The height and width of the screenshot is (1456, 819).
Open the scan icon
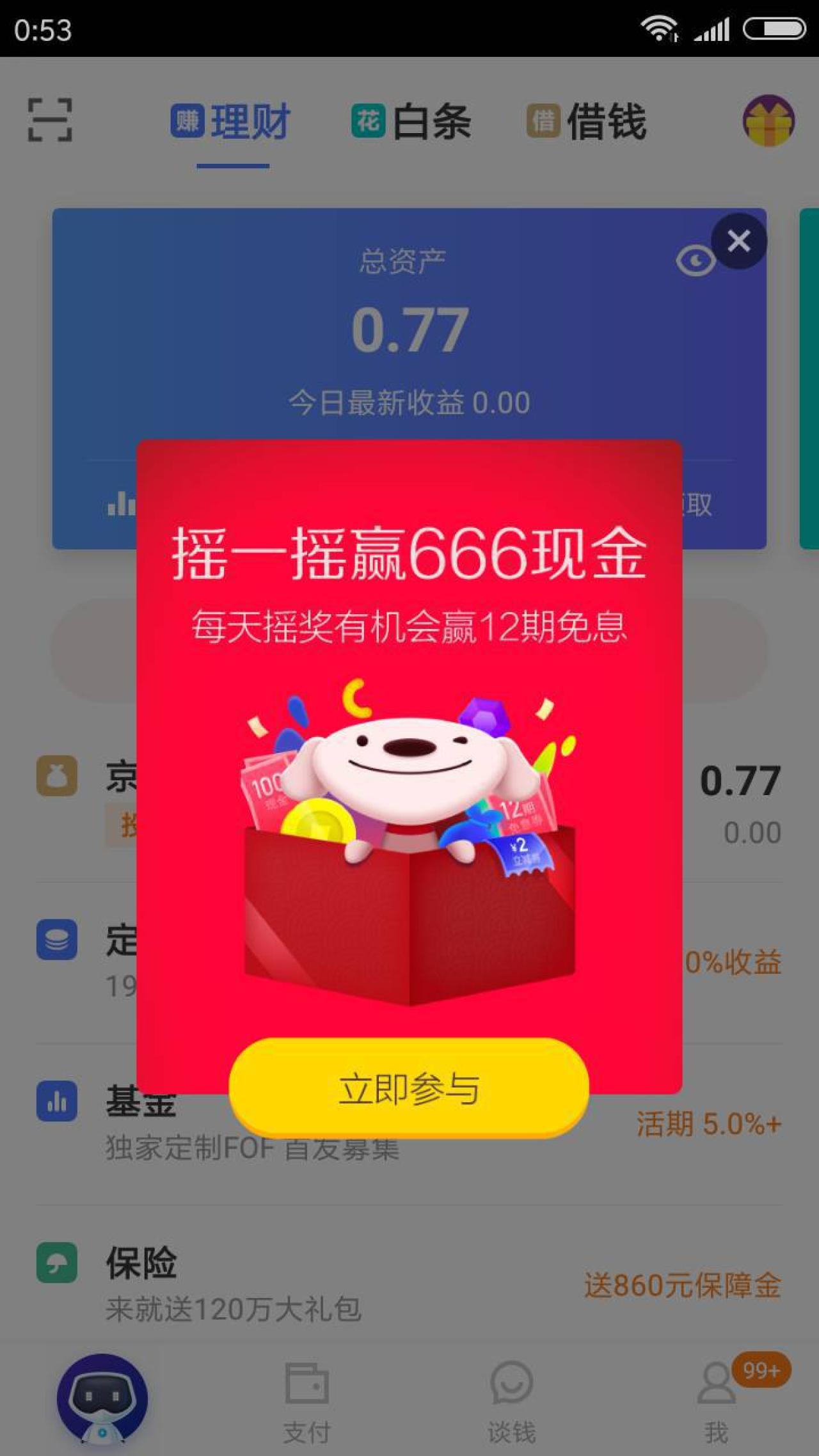coord(50,120)
